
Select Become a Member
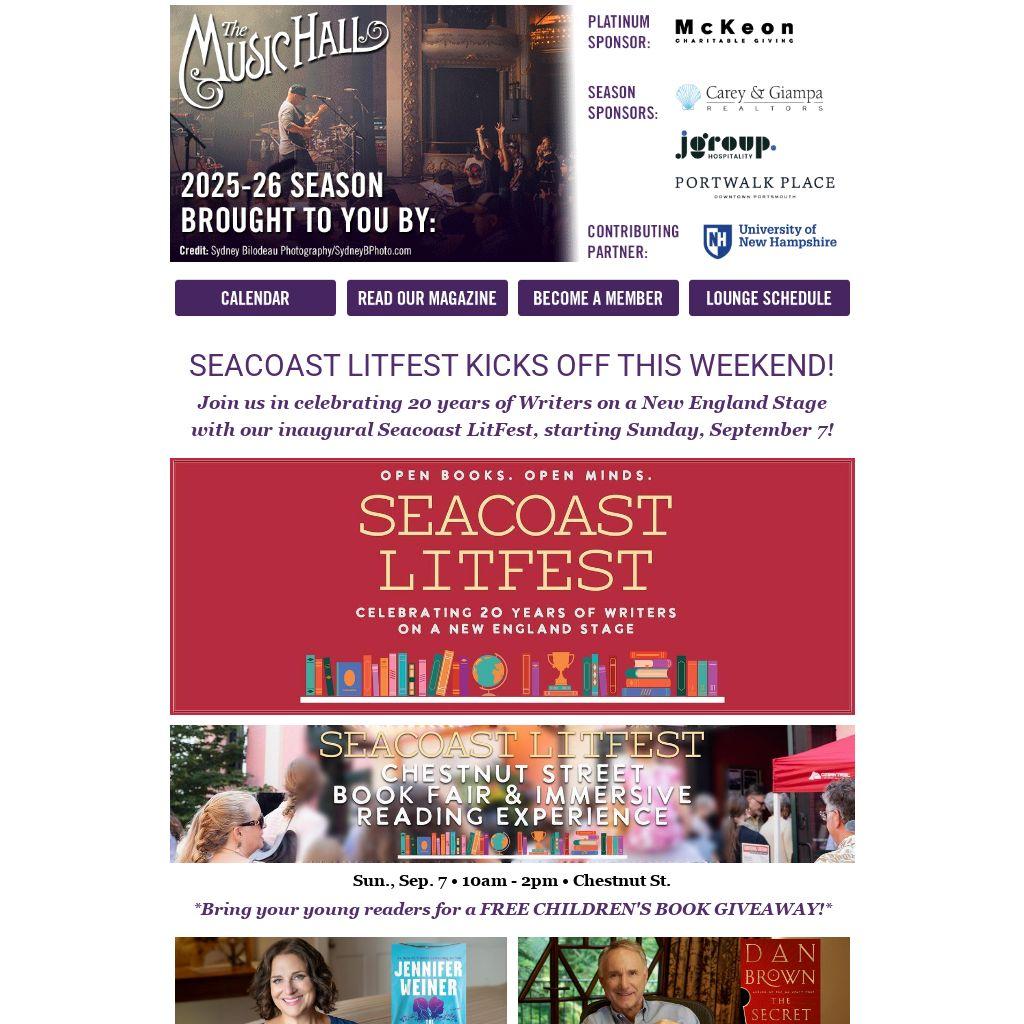pyautogui.click(x=598, y=298)
